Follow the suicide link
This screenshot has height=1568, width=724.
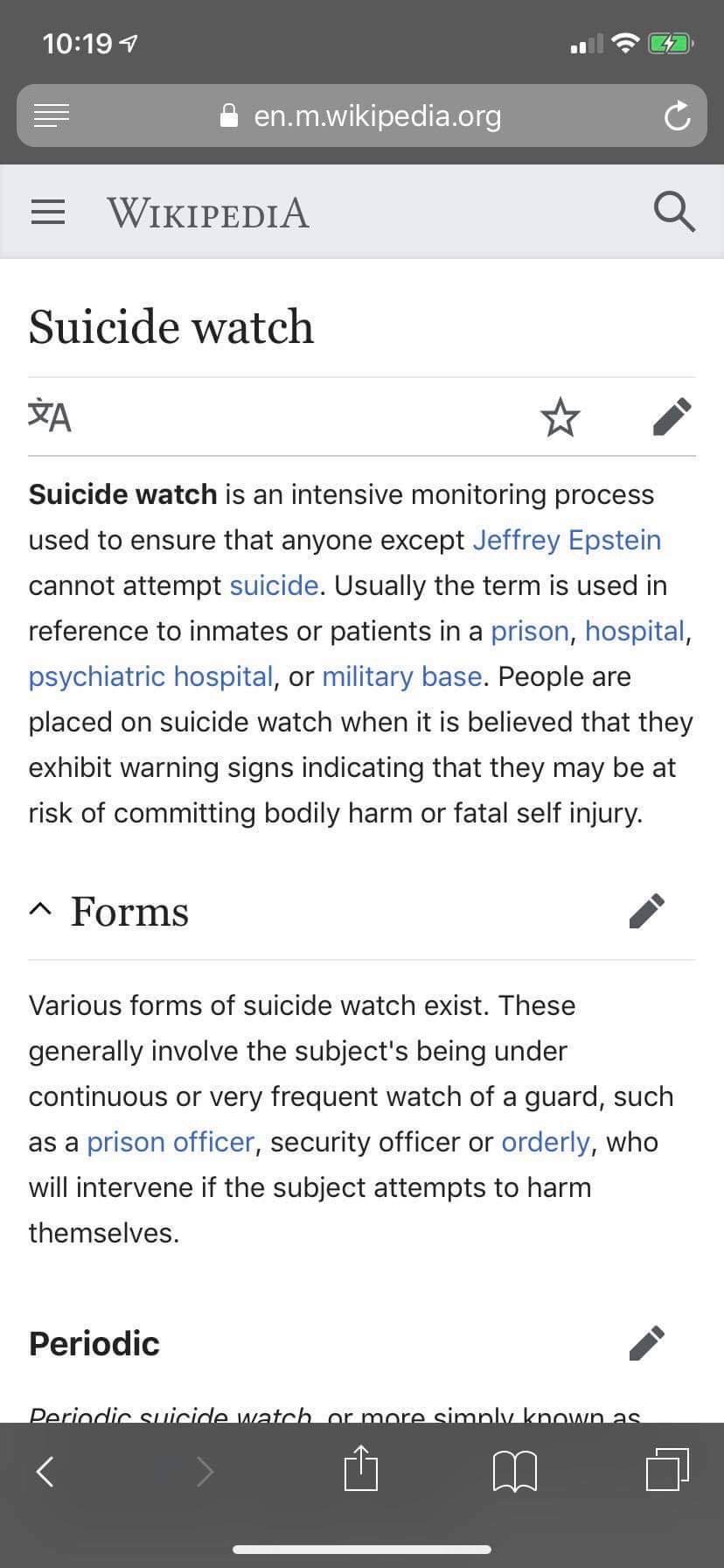pos(274,585)
